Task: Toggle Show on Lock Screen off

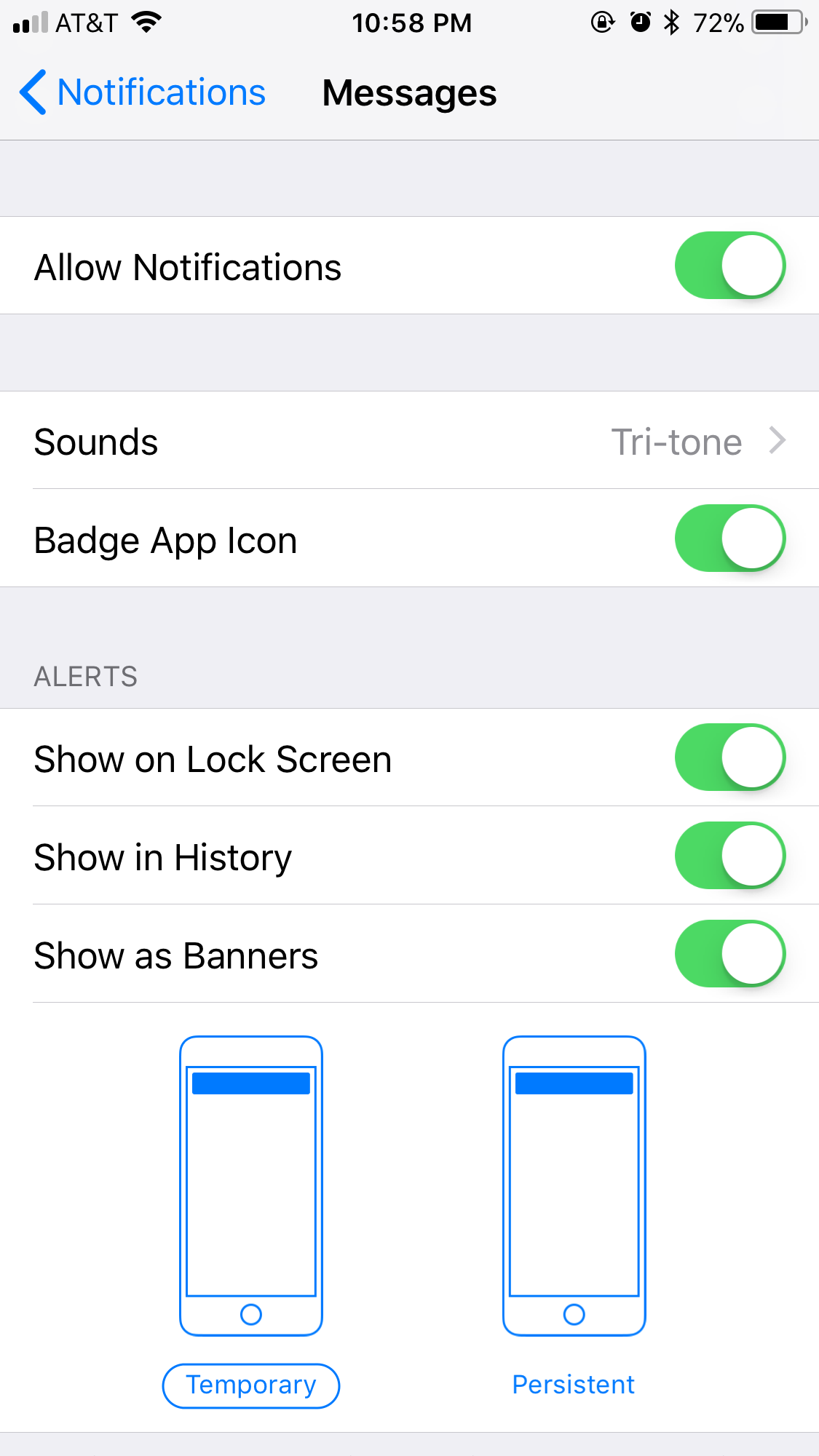Action: 729,757
